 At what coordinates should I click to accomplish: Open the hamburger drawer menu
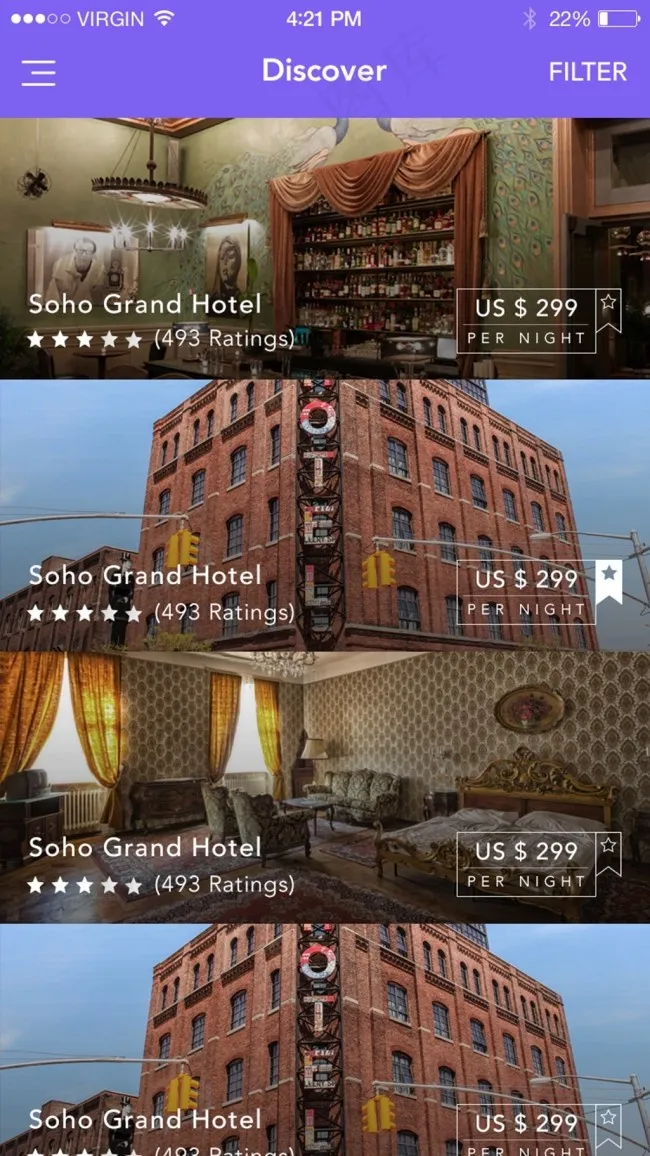[38, 72]
